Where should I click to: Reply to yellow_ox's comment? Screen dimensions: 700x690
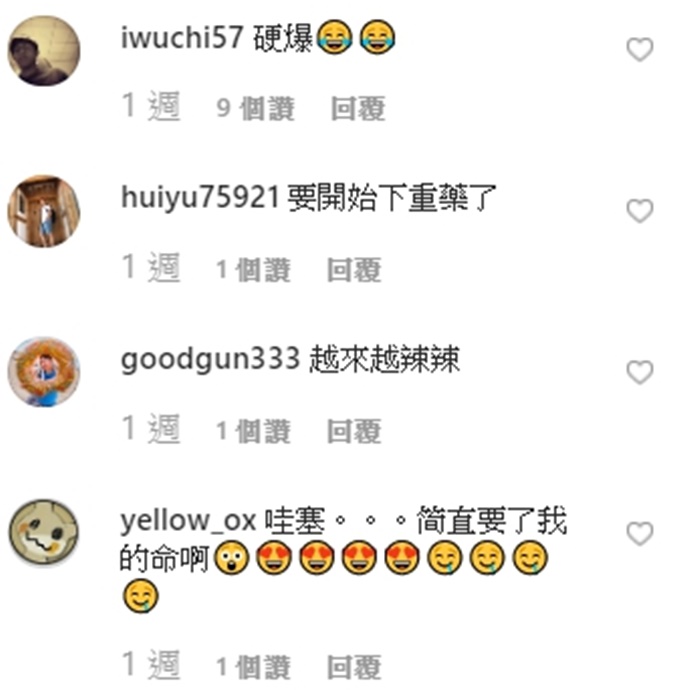(x=354, y=666)
